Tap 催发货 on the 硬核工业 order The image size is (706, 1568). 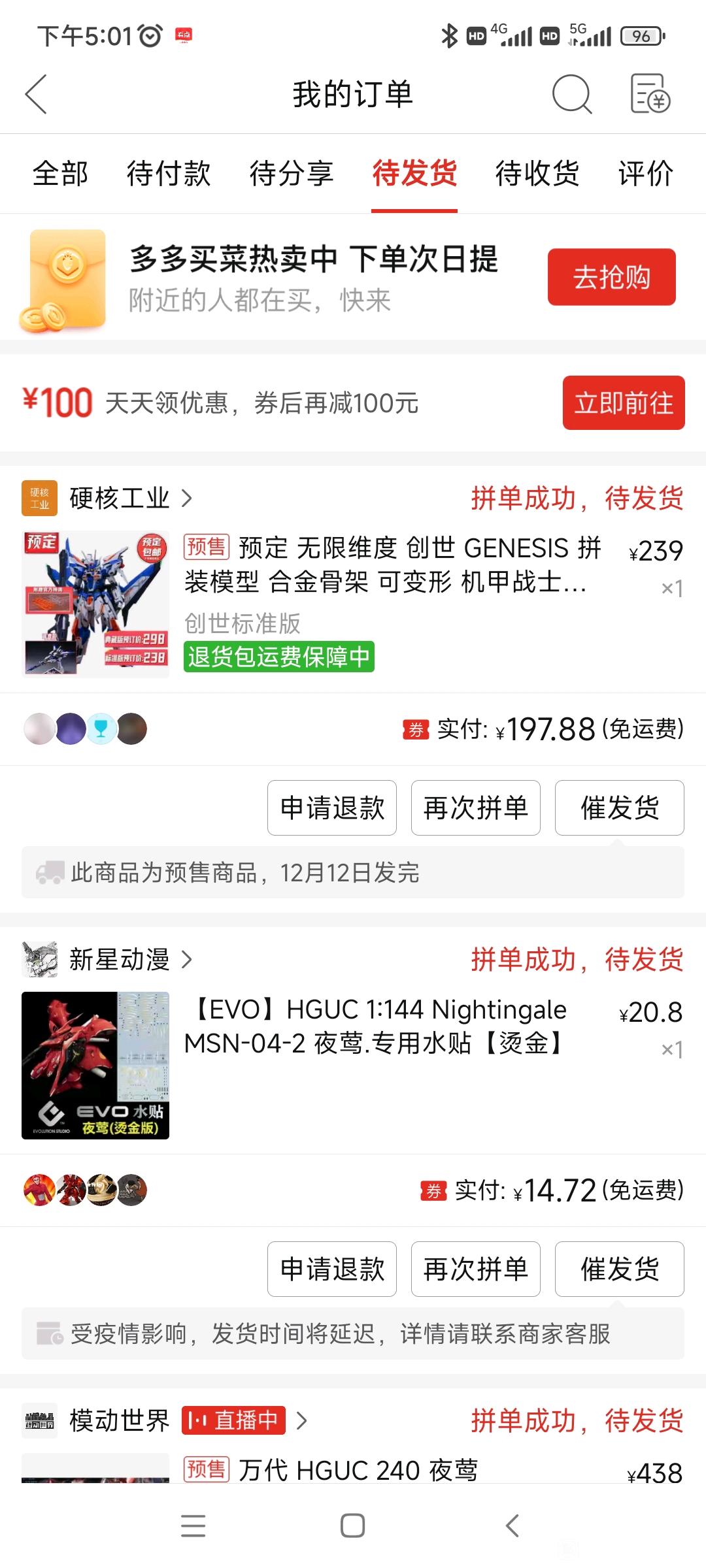click(x=619, y=808)
